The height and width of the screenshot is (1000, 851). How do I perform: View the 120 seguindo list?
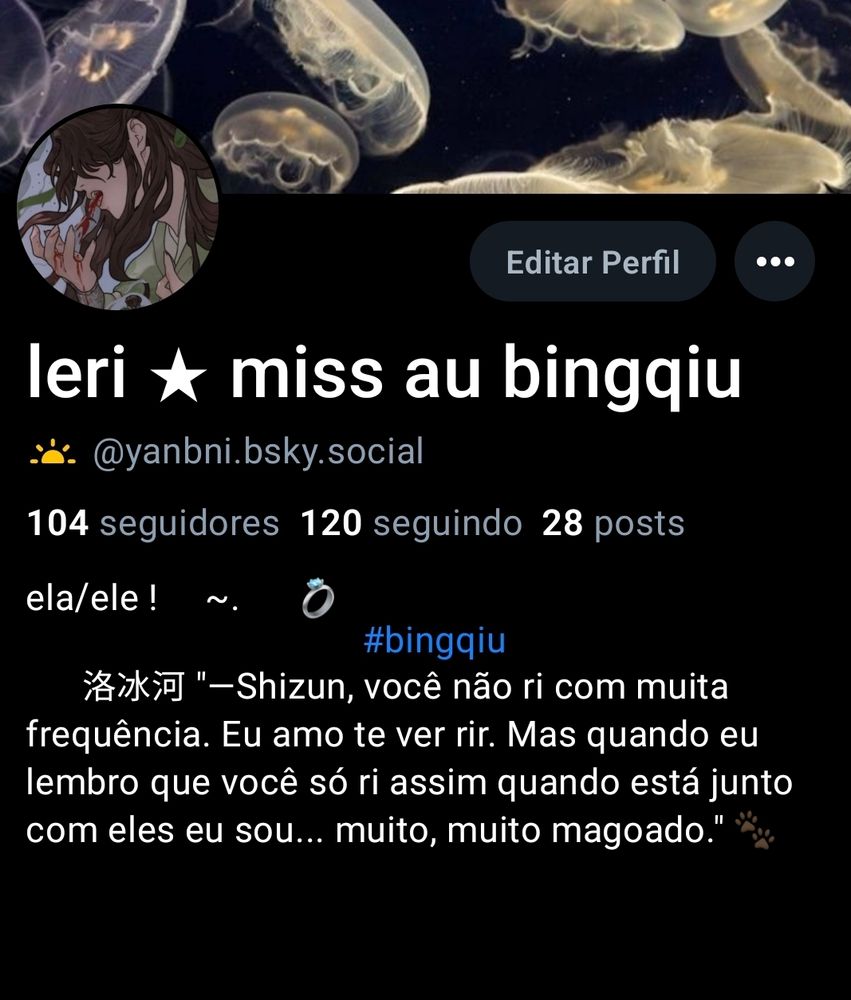coord(411,523)
